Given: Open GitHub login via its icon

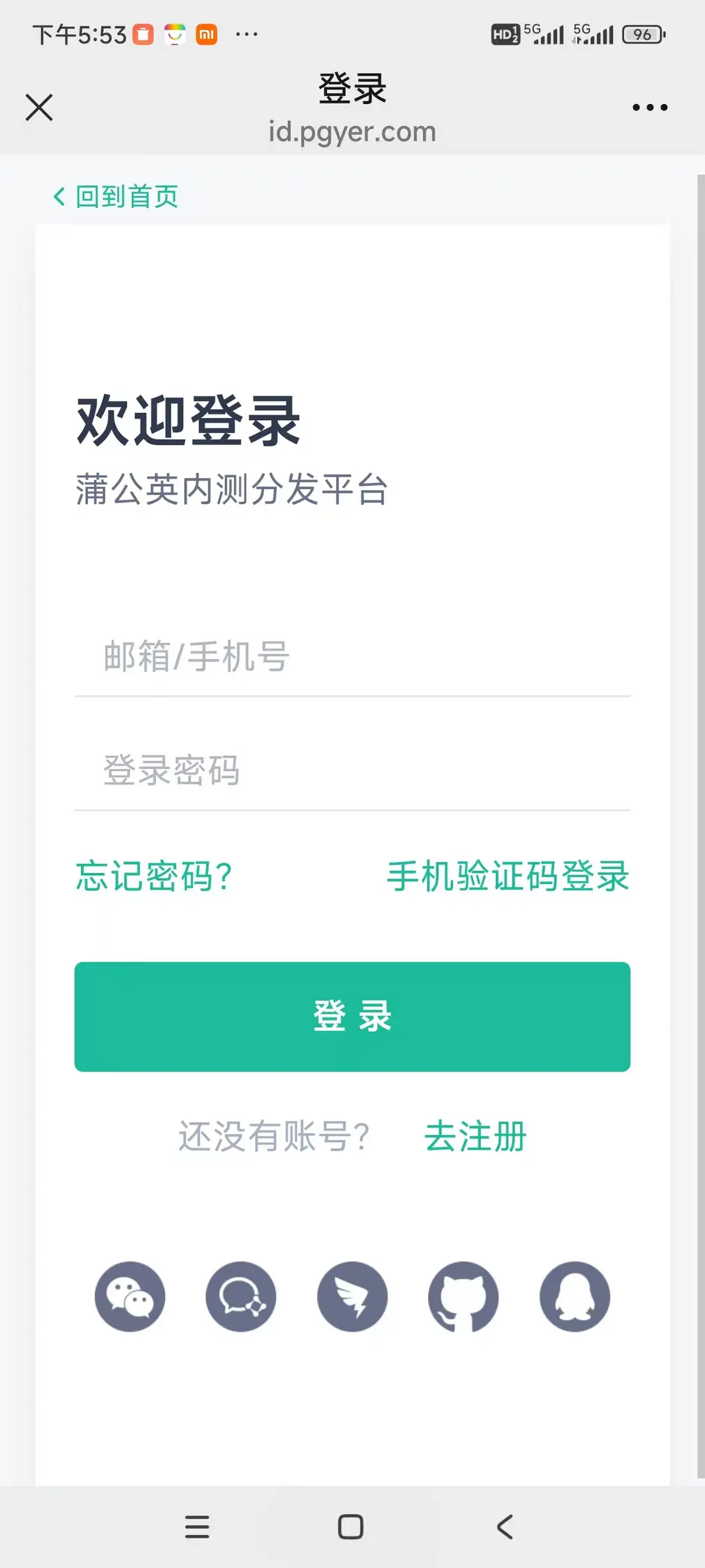Looking at the screenshot, I should click(x=463, y=1297).
